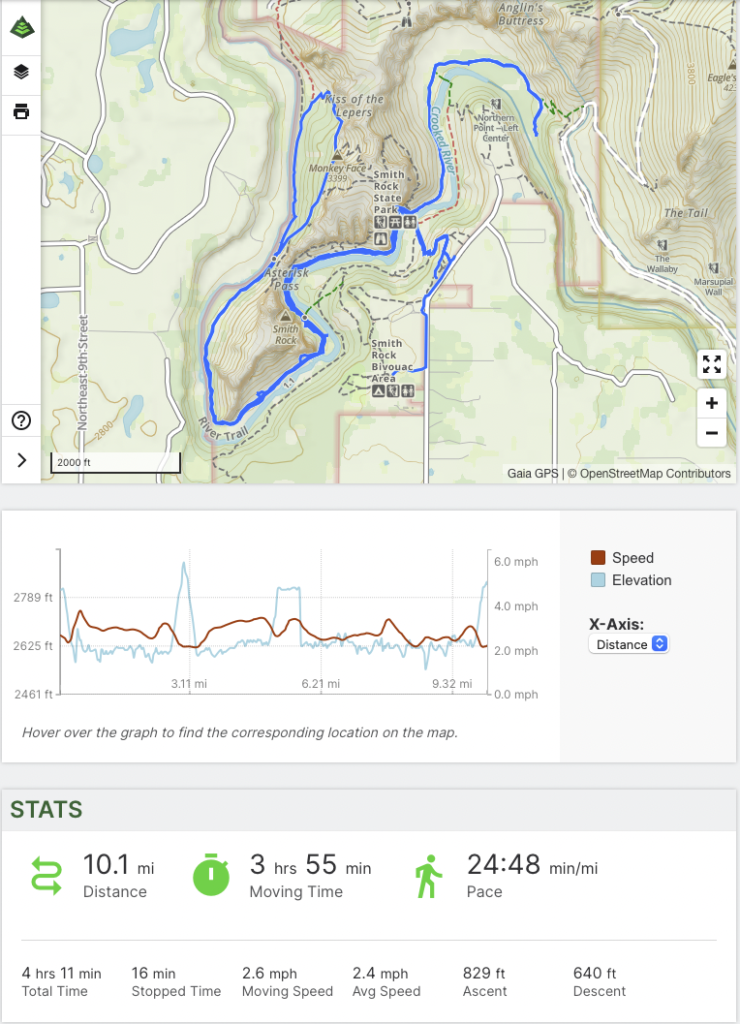
Task: Open the X-Axis Distance dropdown
Action: (629, 644)
